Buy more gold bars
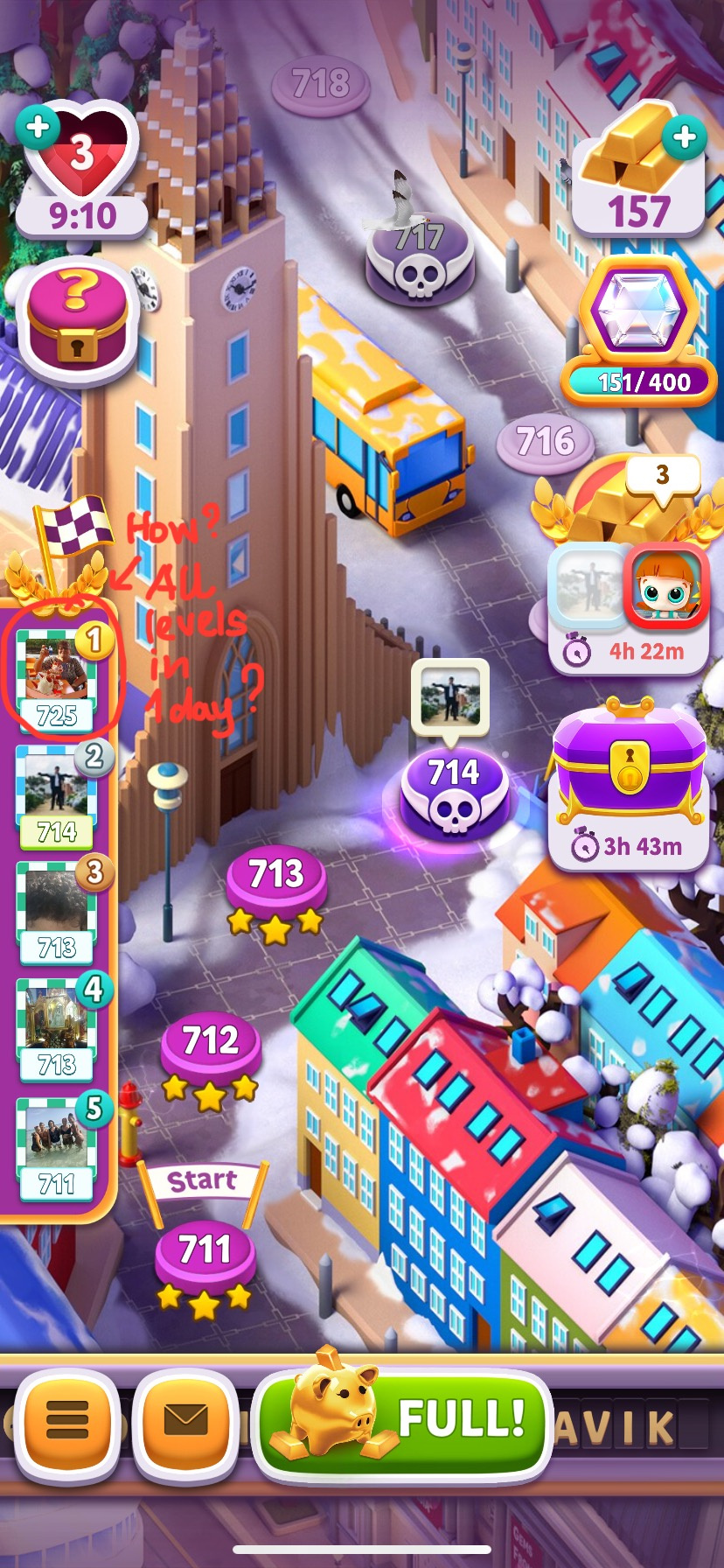Viewport: 724px width, 1568px height. (x=685, y=137)
